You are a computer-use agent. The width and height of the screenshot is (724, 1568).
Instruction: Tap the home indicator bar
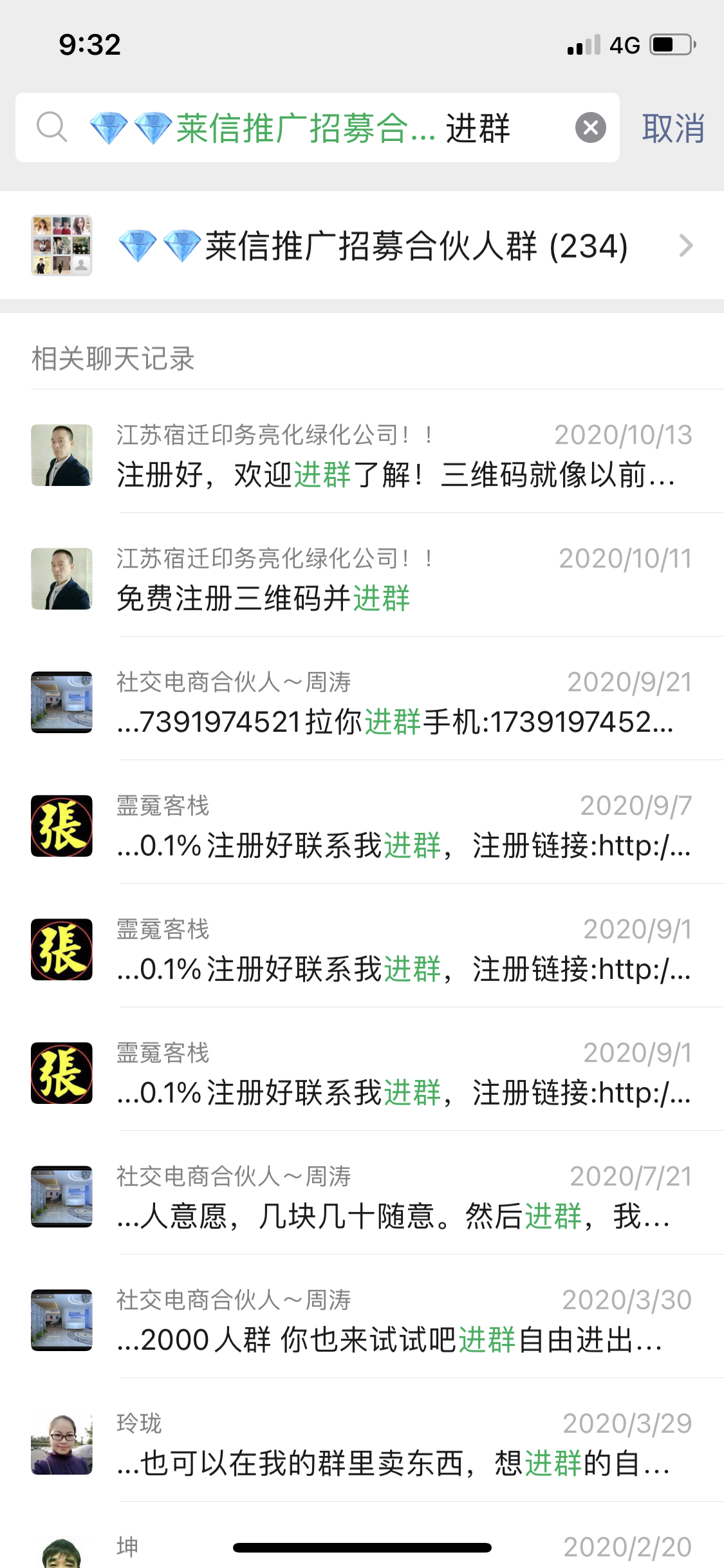[362, 1547]
